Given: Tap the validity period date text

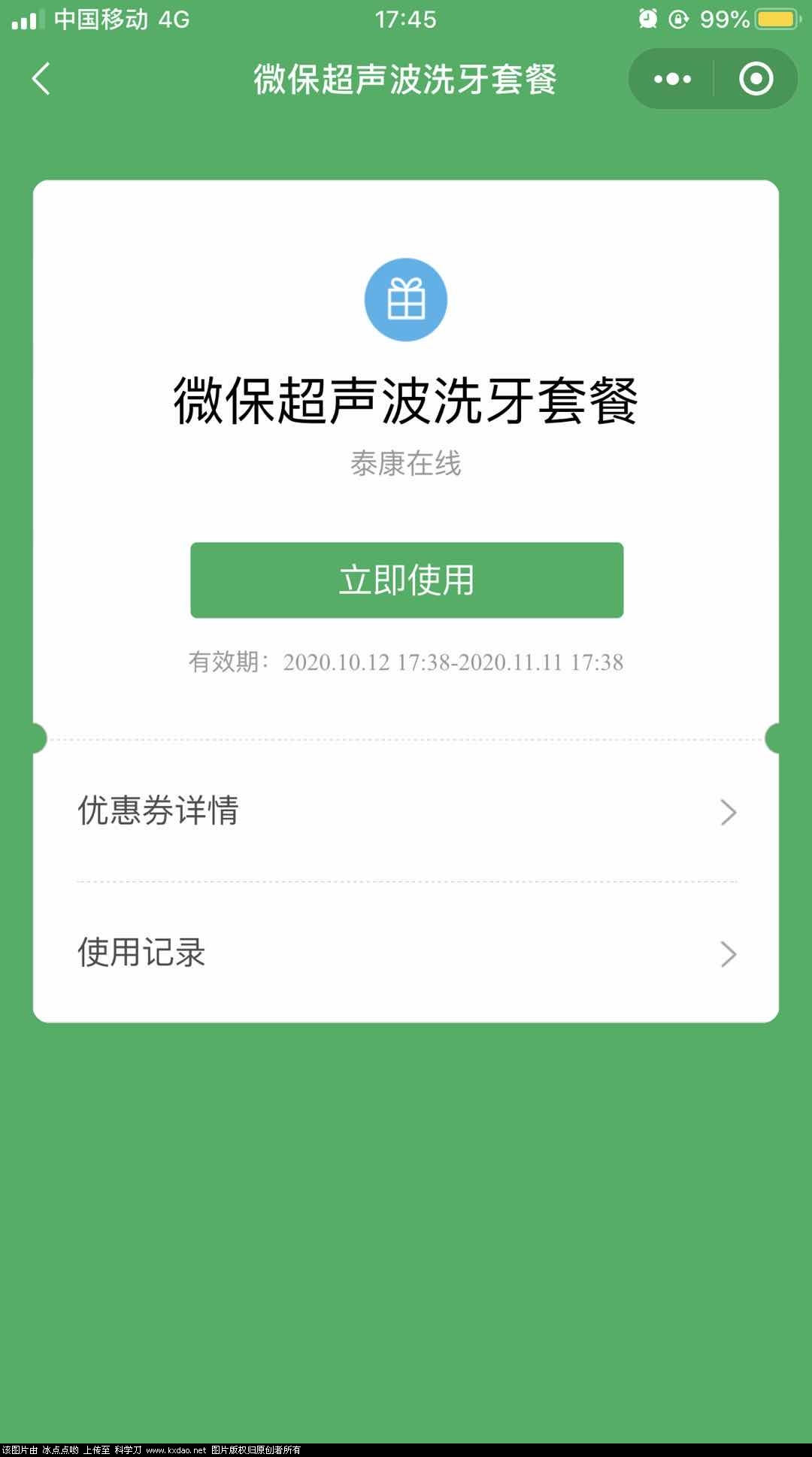Looking at the screenshot, I should pyautogui.click(x=406, y=663).
